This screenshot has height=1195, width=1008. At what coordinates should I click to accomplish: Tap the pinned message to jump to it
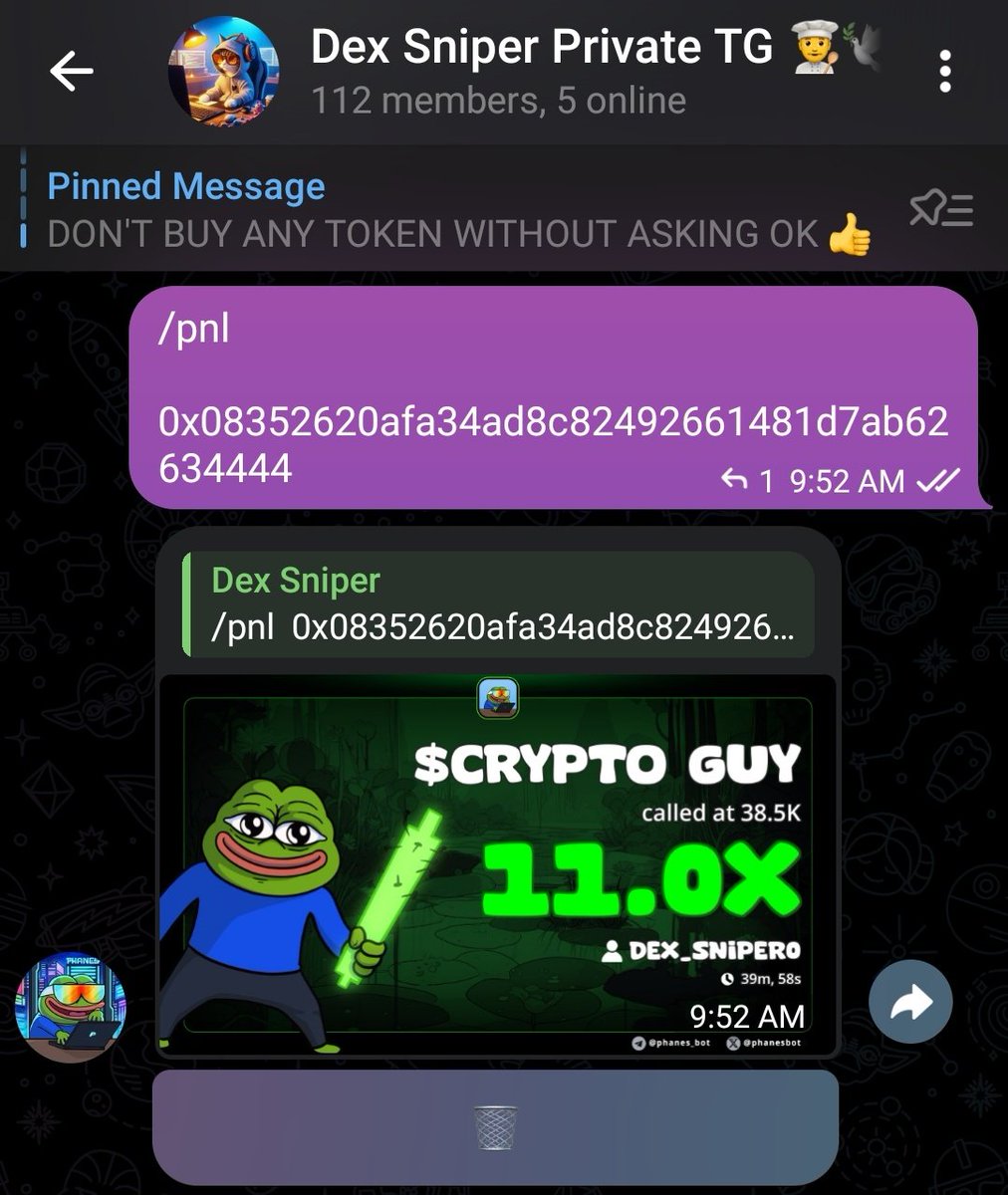click(448, 209)
